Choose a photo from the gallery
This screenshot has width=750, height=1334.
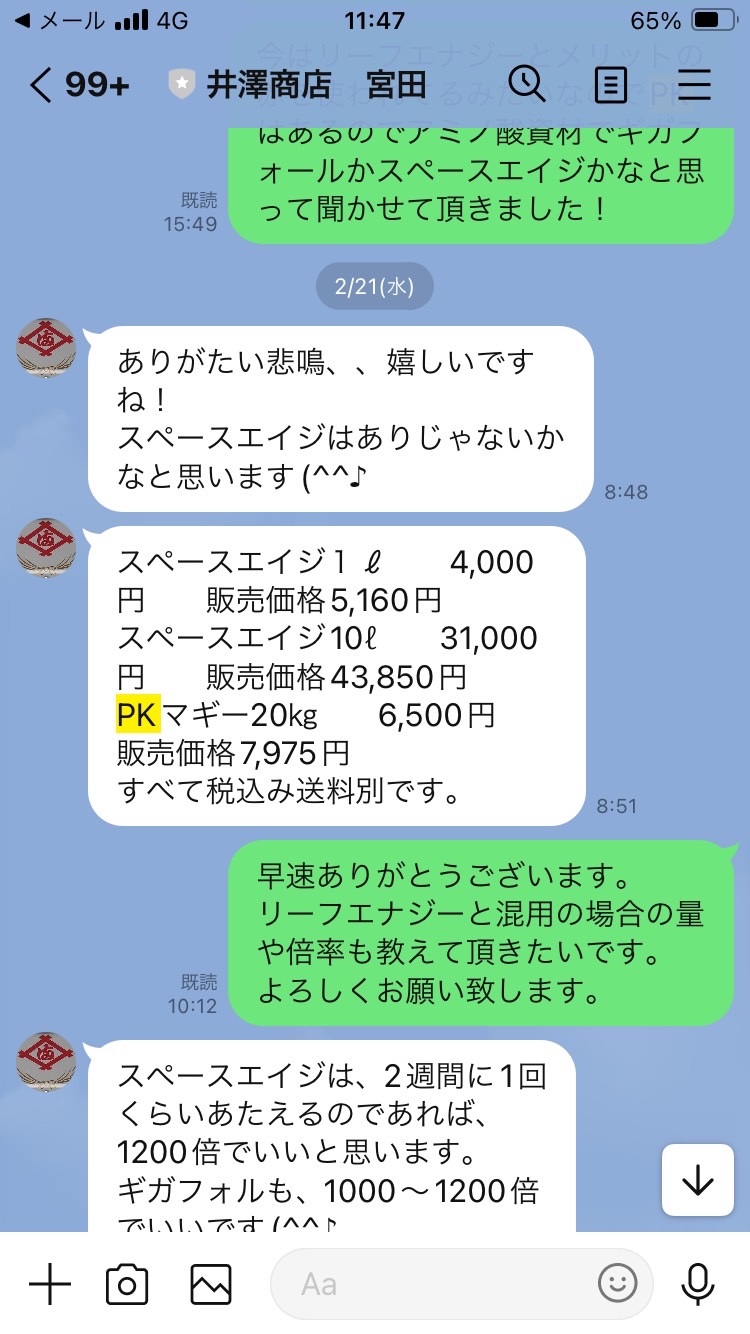(x=211, y=1284)
